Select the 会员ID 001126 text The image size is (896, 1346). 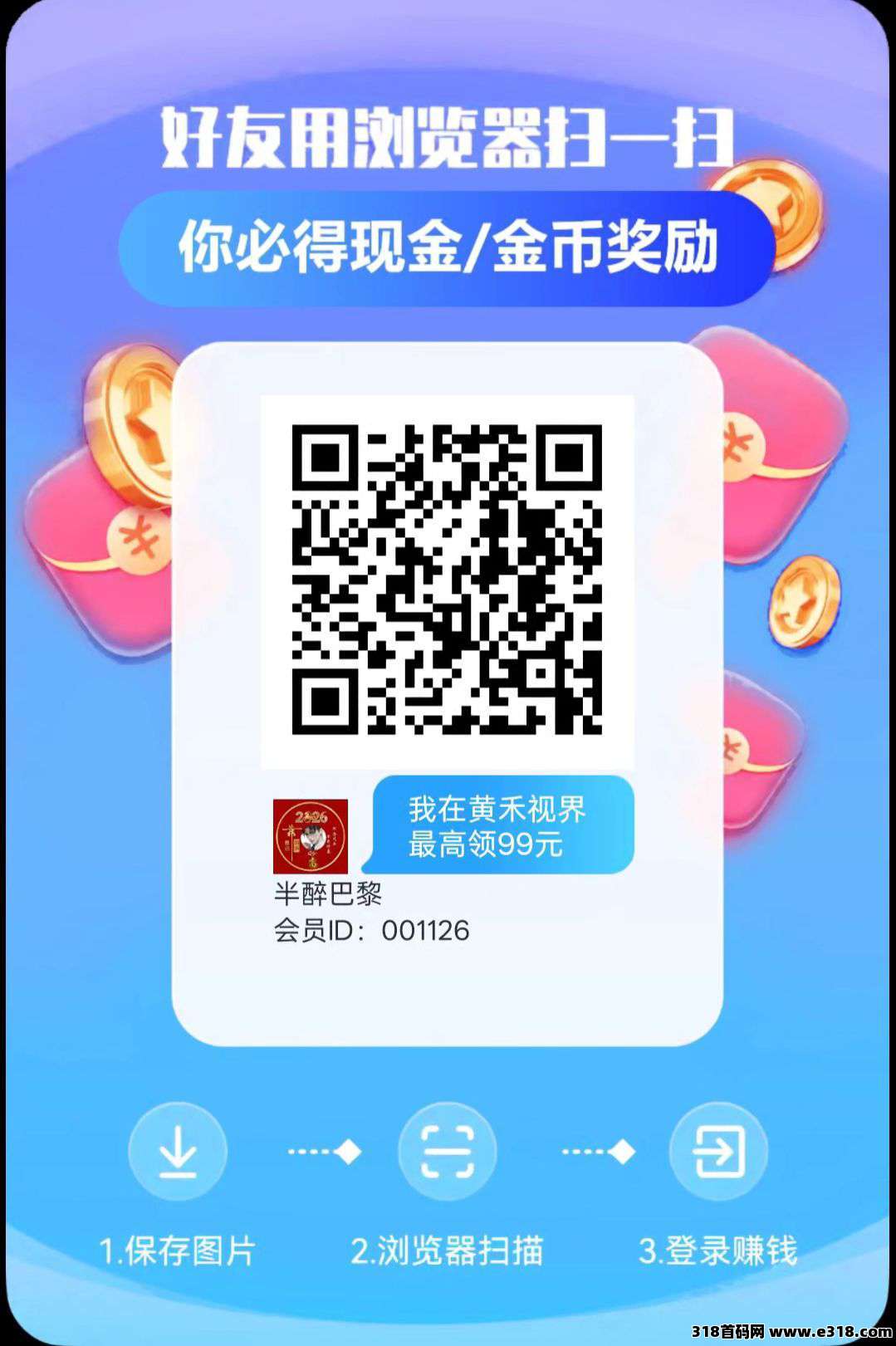click(x=371, y=930)
